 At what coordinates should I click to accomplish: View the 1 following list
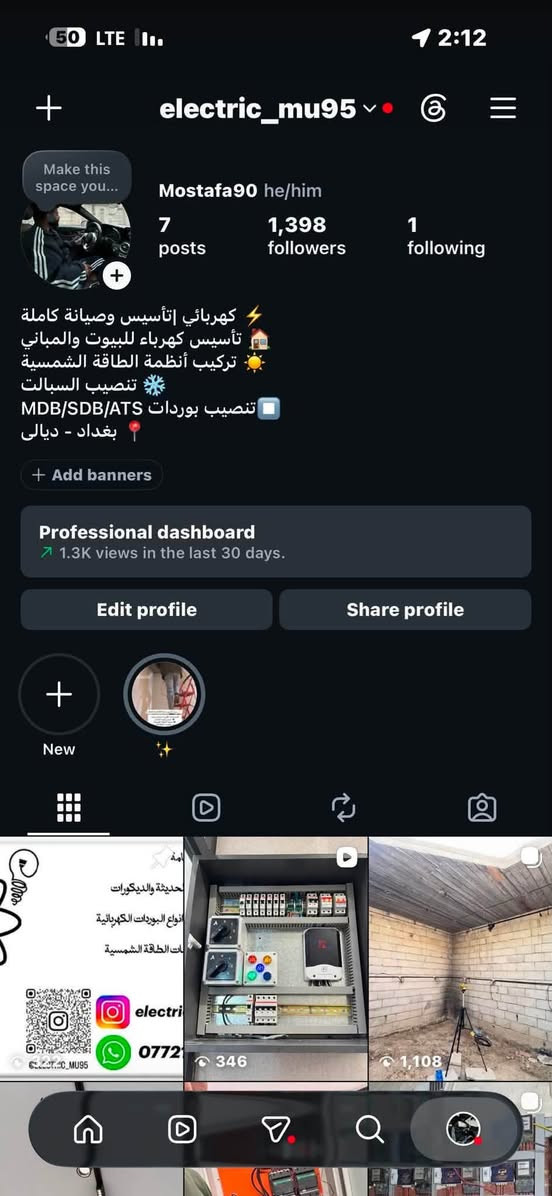point(446,236)
